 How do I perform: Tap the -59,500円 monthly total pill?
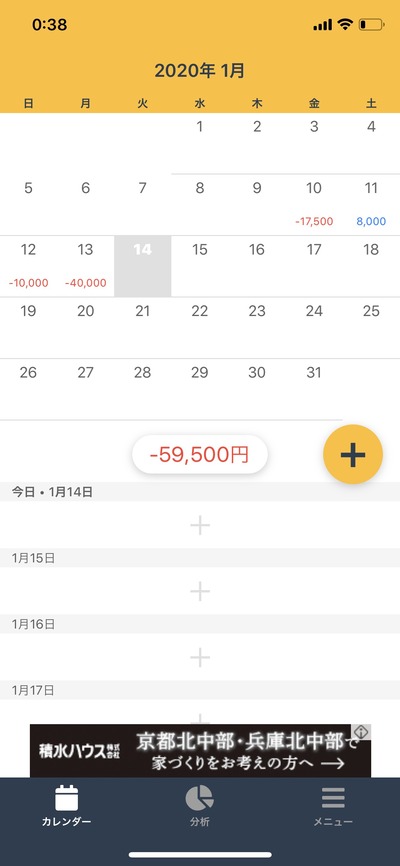point(200,455)
